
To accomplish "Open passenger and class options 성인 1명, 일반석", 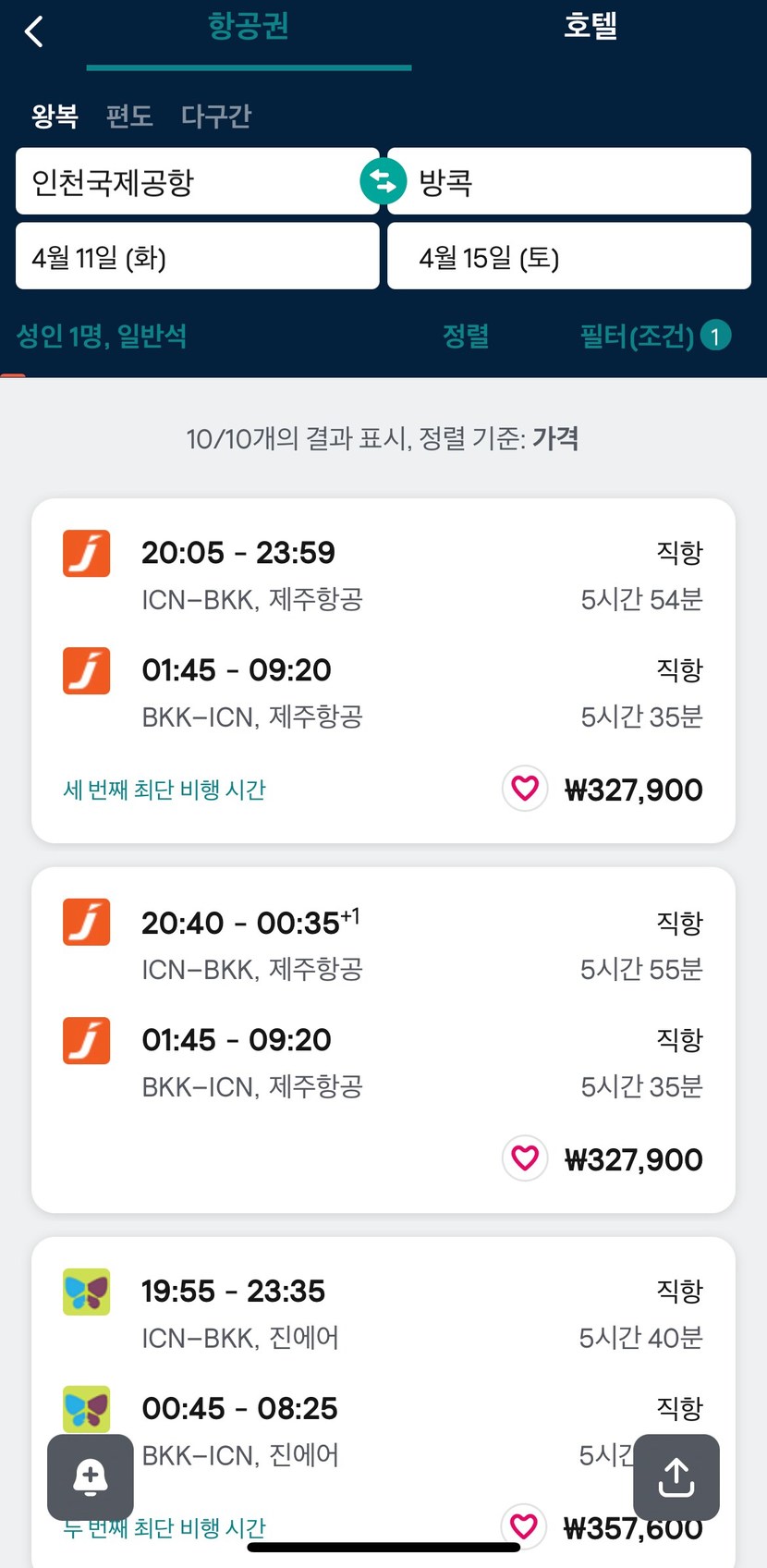I will [x=102, y=336].
